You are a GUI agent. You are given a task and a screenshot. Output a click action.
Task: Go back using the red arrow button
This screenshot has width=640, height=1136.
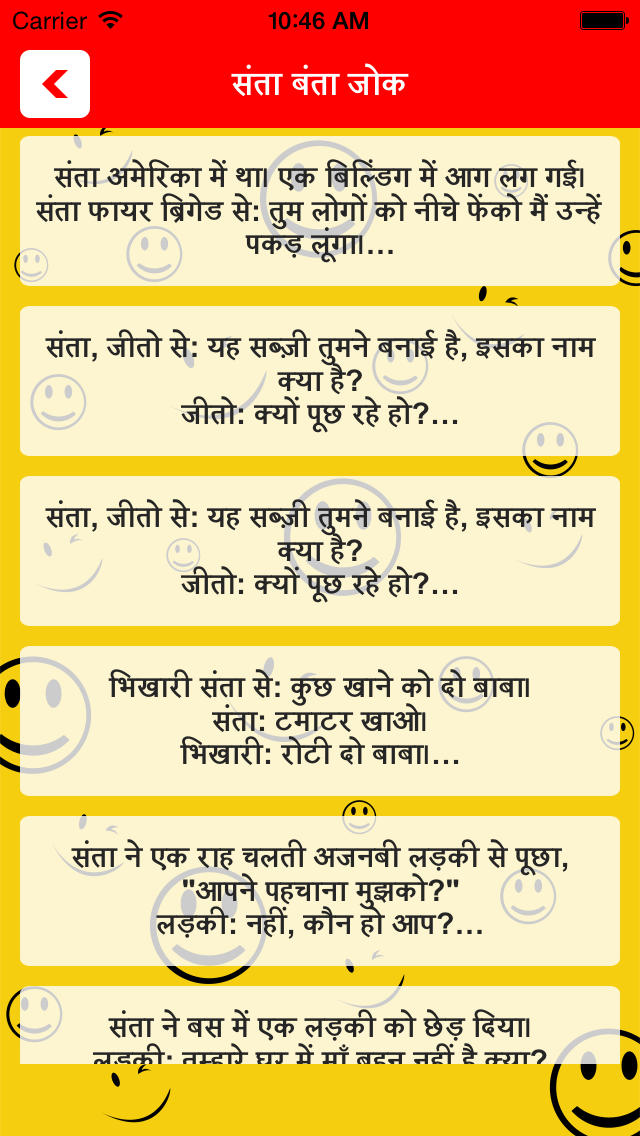tap(55, 84)
